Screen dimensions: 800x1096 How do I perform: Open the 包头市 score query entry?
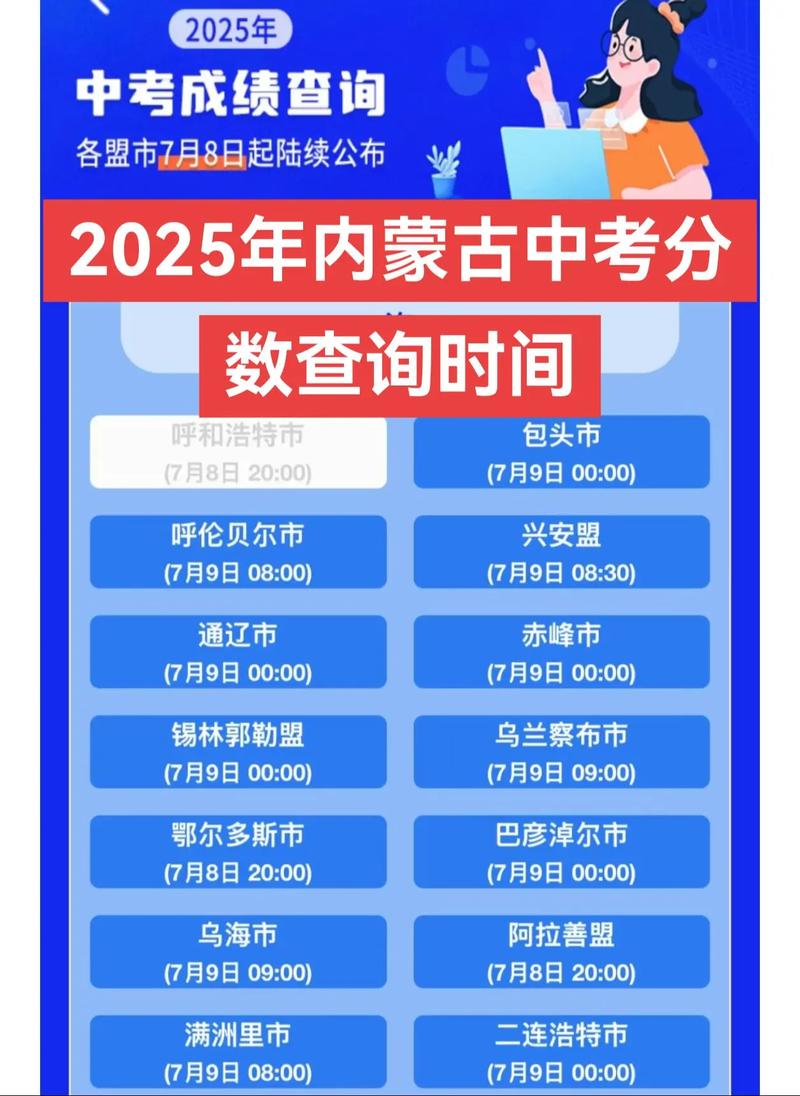point(560,450)
